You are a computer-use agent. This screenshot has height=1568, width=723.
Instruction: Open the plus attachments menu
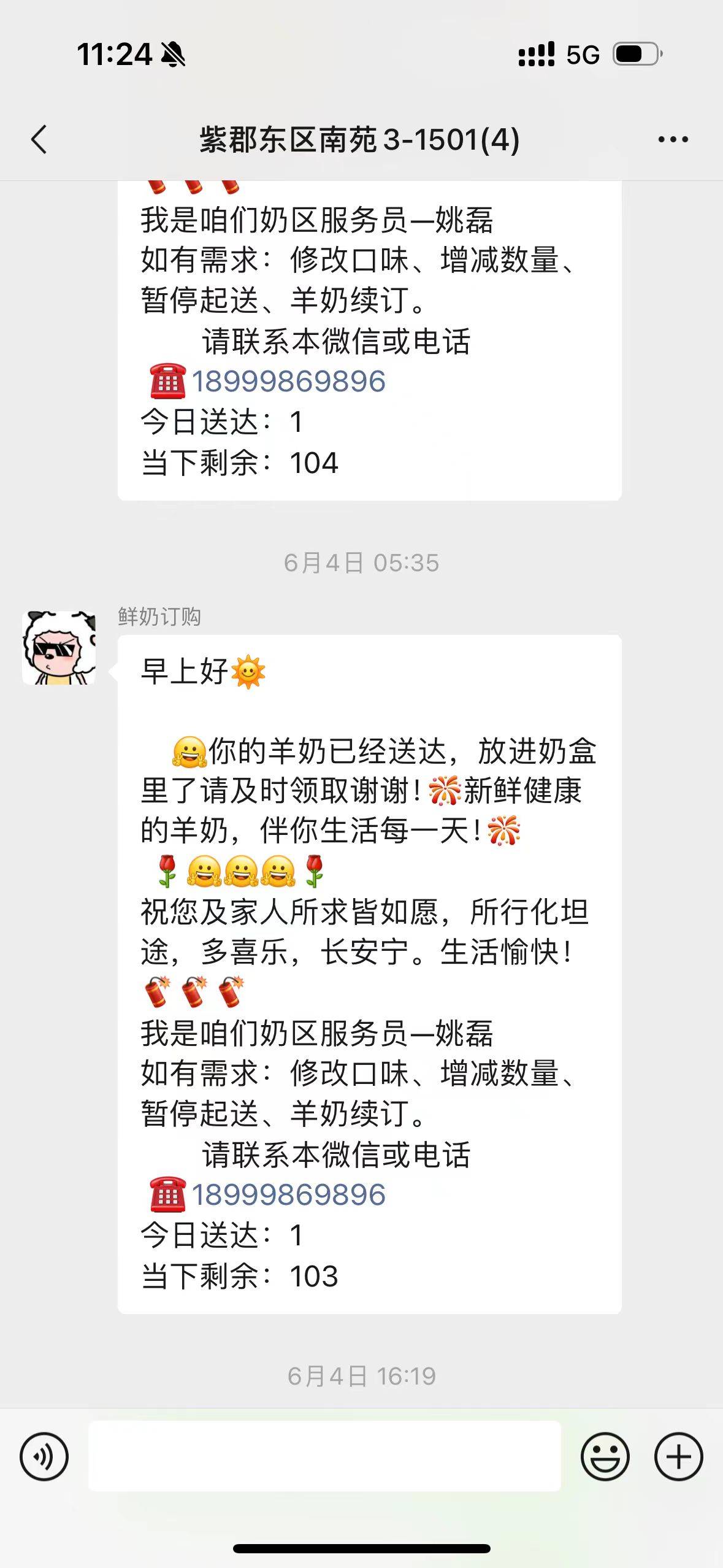(x=678, y=1456)
